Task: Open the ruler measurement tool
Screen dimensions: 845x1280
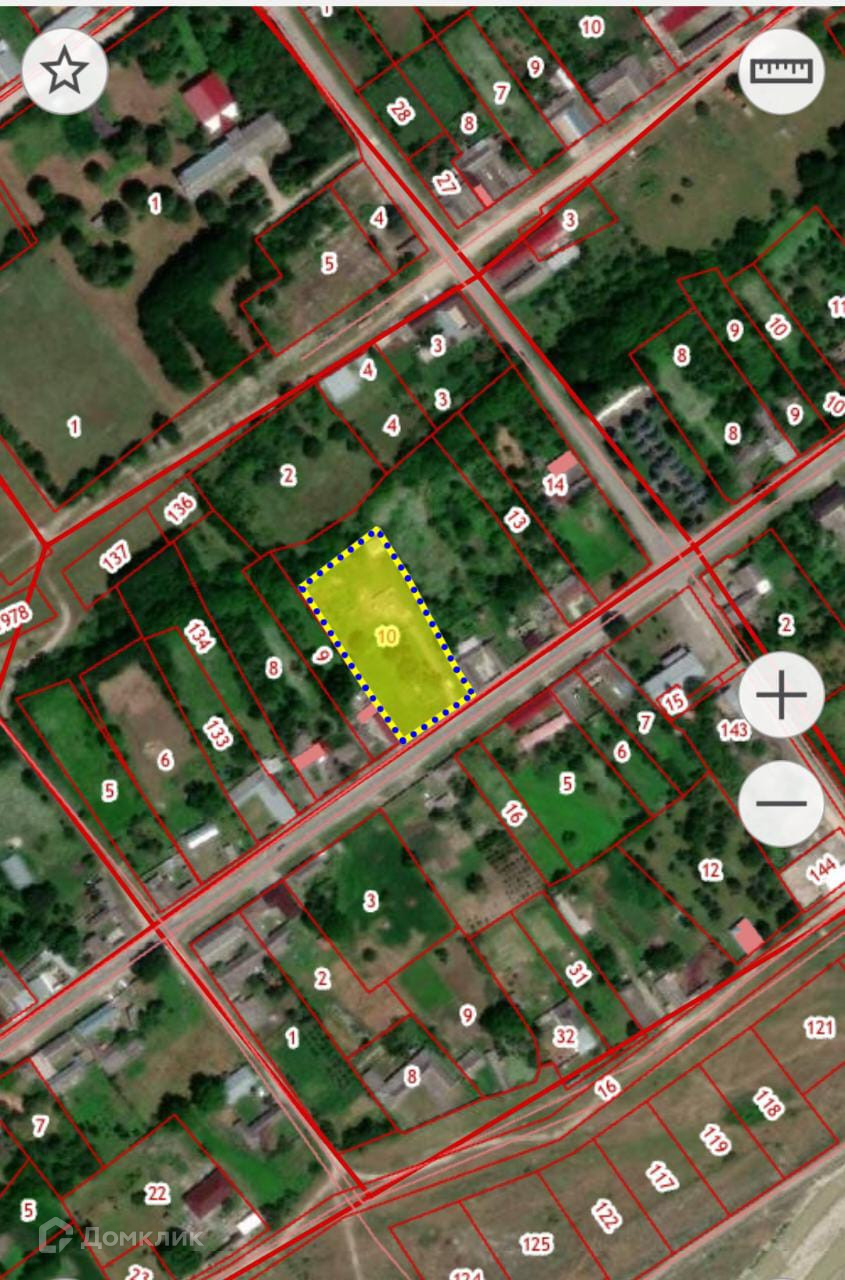Action: [782, 70]
